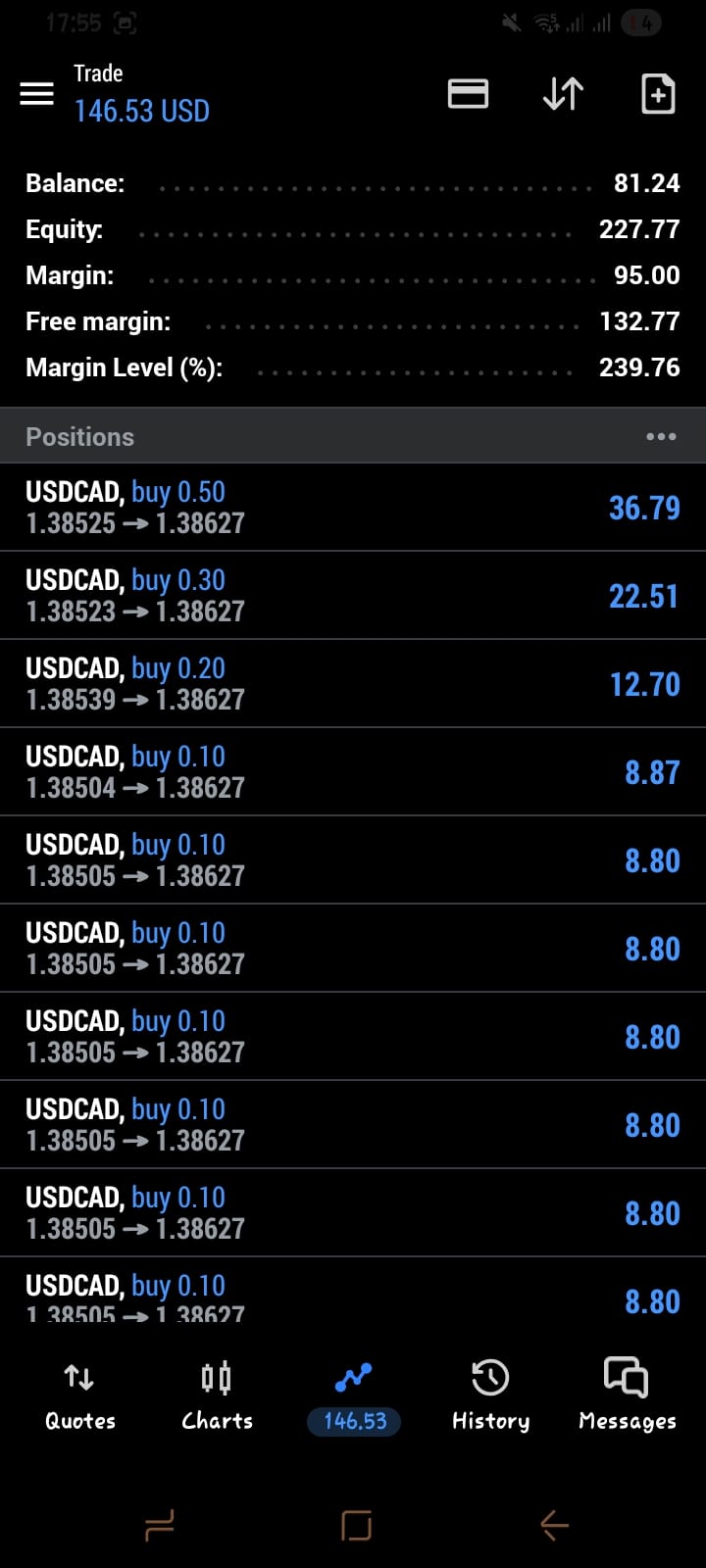
Task: Switch to the Quotes tab
Action: tap(79, 1396)
